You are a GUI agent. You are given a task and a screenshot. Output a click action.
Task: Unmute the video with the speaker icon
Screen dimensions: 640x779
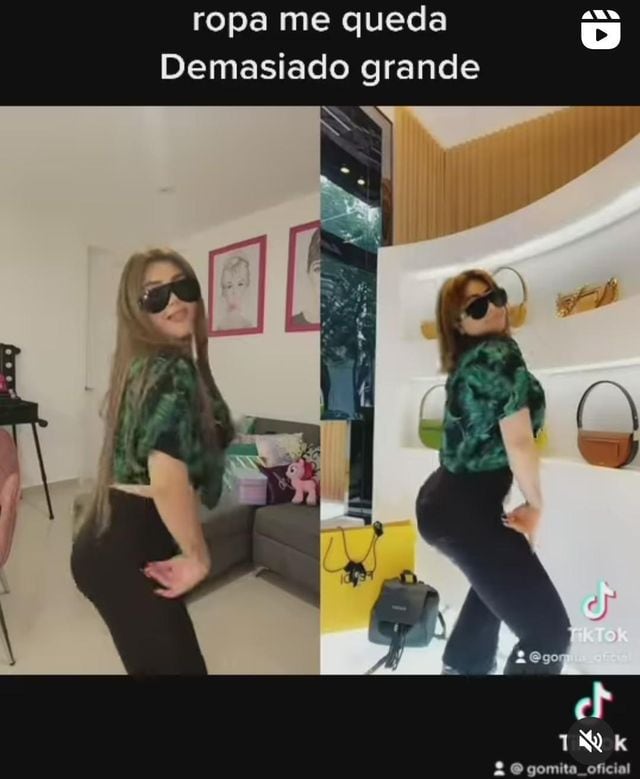click(x=592, y=739)
